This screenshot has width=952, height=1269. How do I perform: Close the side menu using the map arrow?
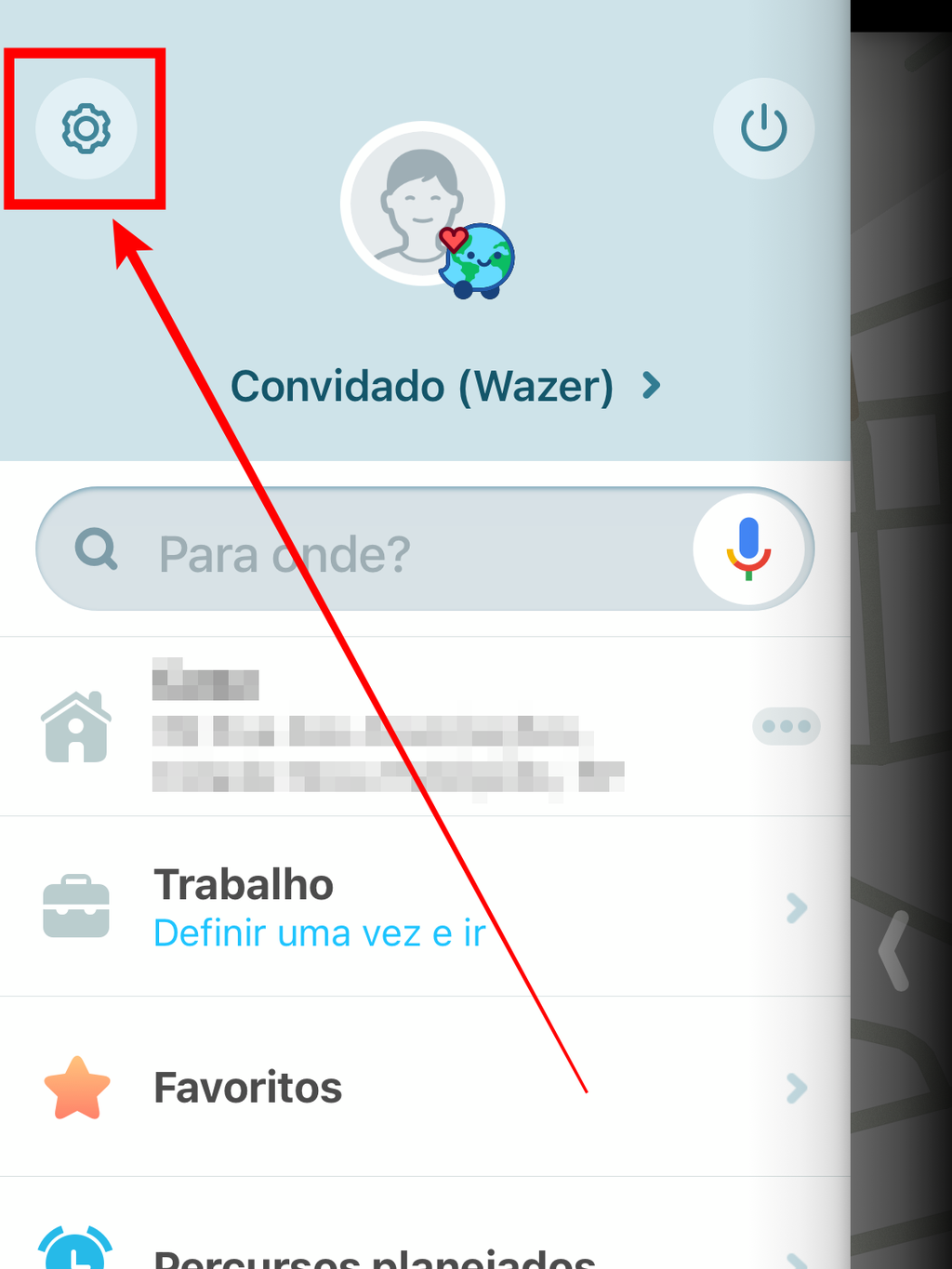coord(893,950)
